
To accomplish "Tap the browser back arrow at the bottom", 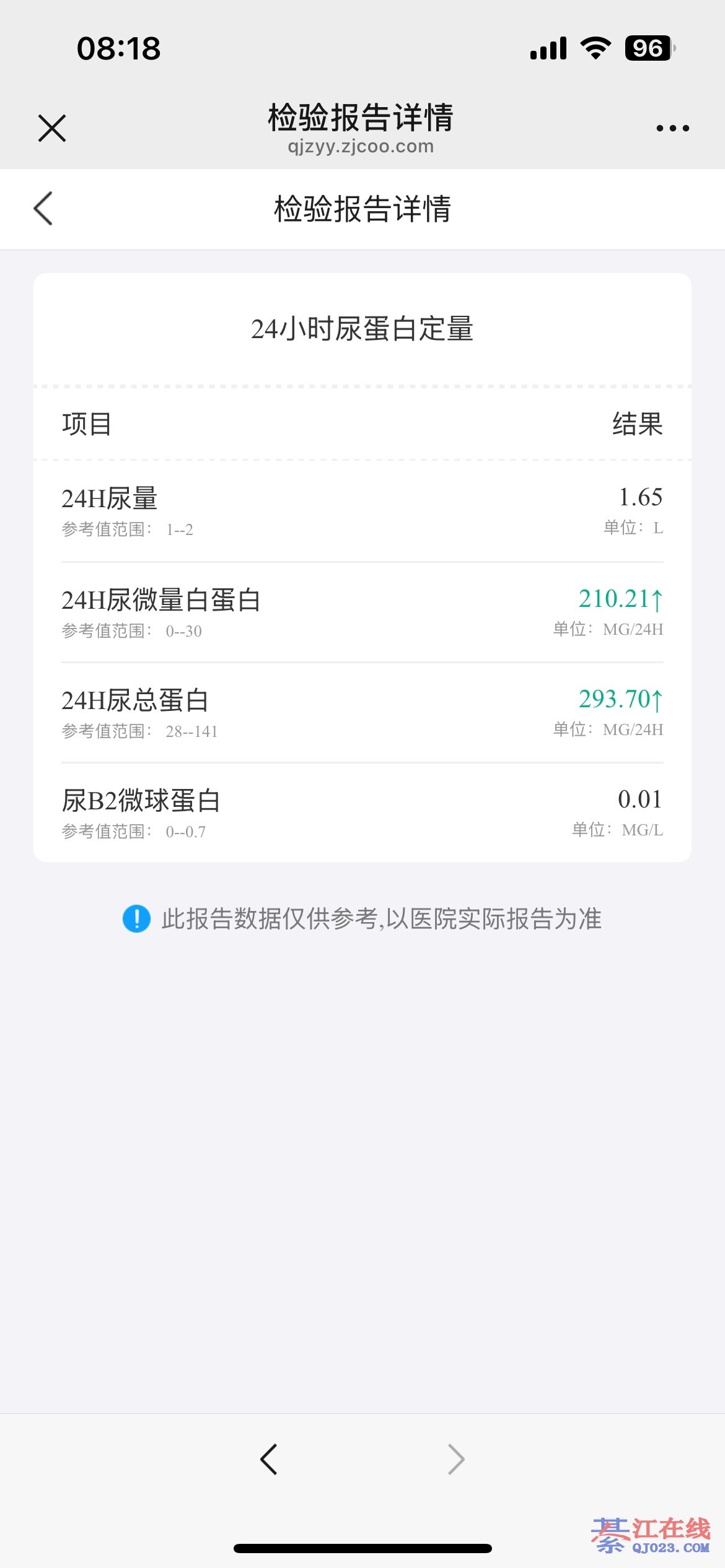I will tap(269, 1460).
